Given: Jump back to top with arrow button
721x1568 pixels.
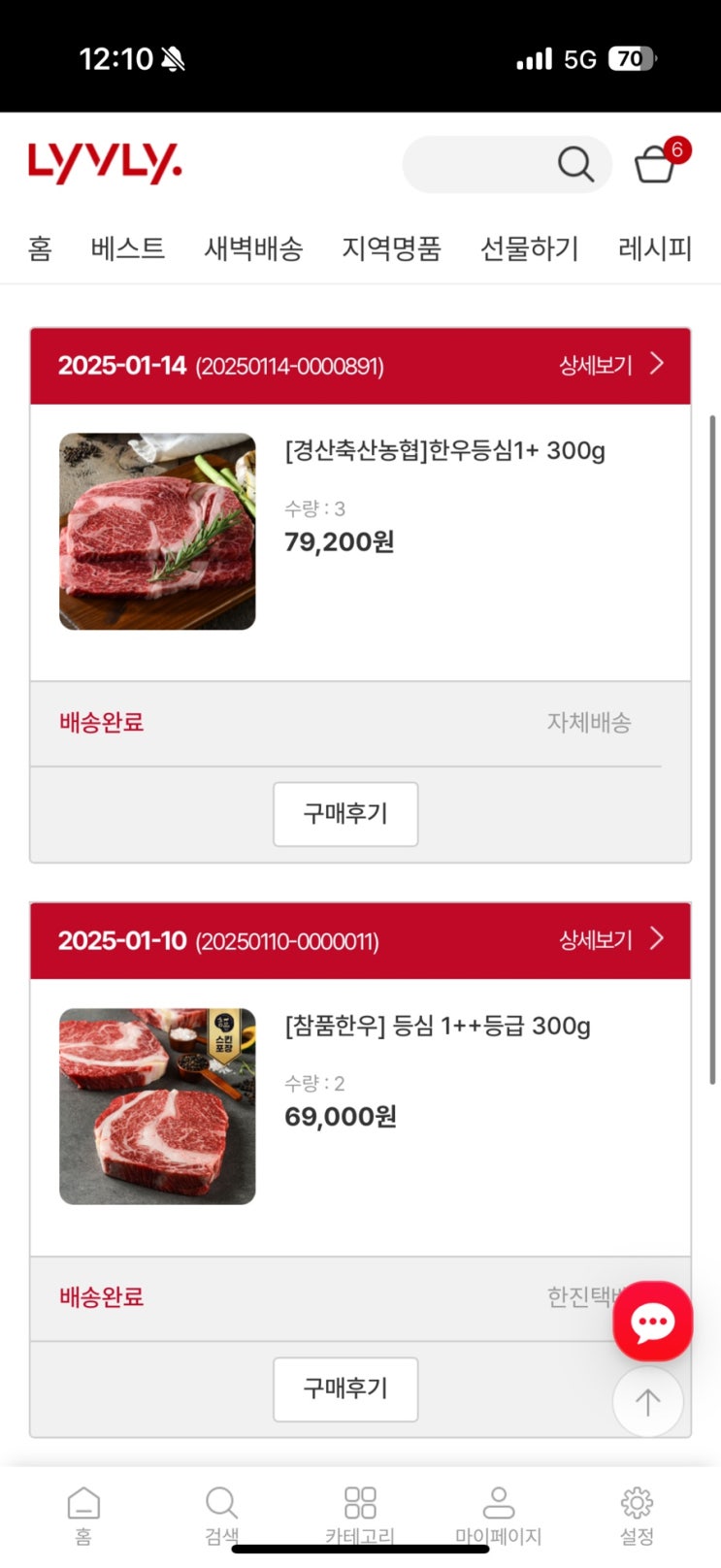Looking at the screenshot, I should point(647,1401).
